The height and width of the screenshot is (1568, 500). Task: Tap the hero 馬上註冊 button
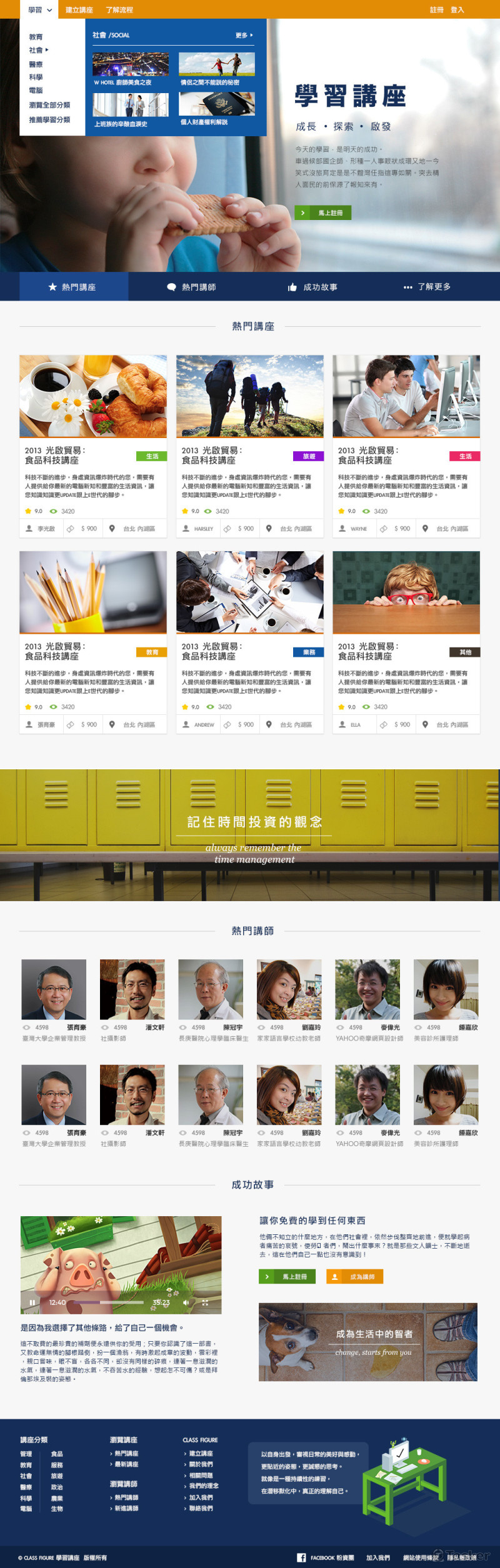click(x=323, y=213)
